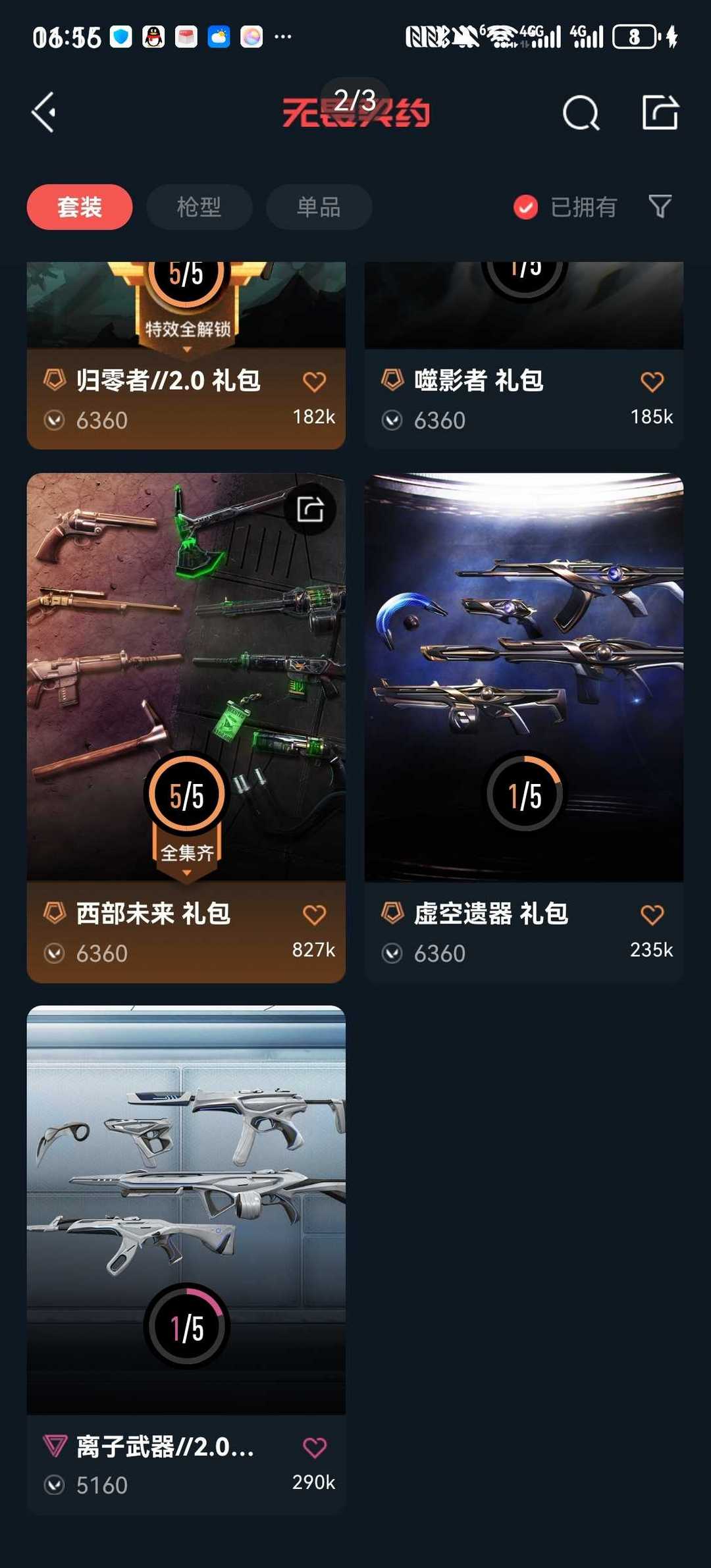Share the 西部未来 礼包 card
Viewport: 711px width, 1568px height.
310,510
